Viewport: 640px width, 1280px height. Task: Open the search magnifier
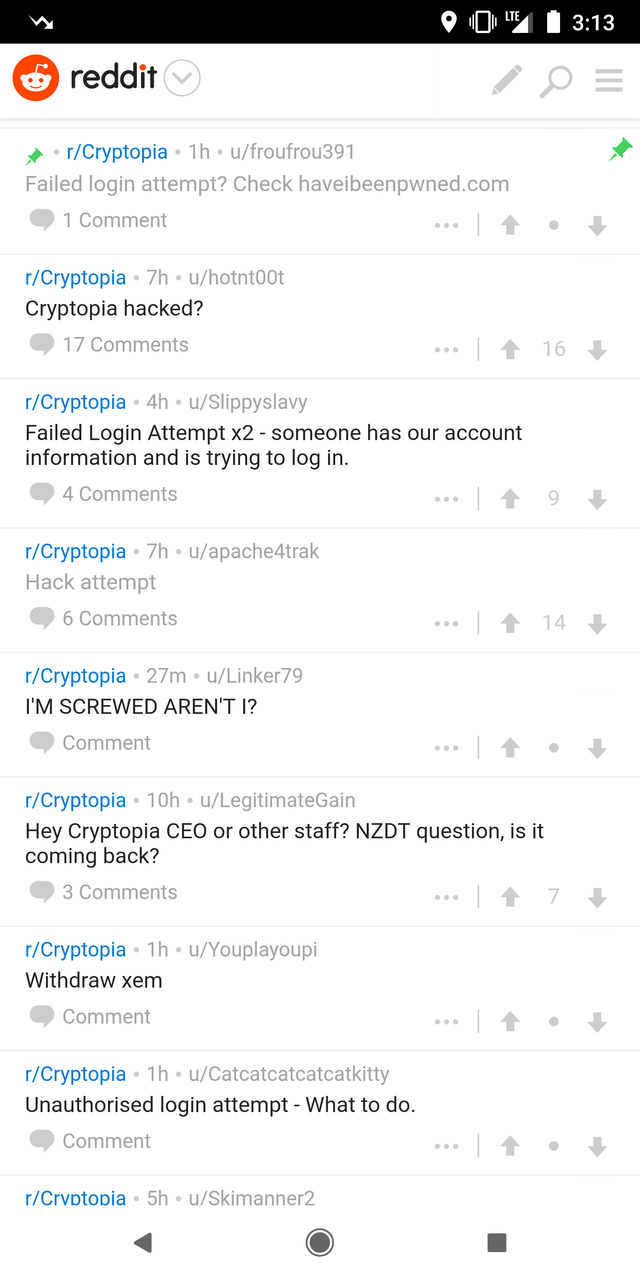(556, 80)
